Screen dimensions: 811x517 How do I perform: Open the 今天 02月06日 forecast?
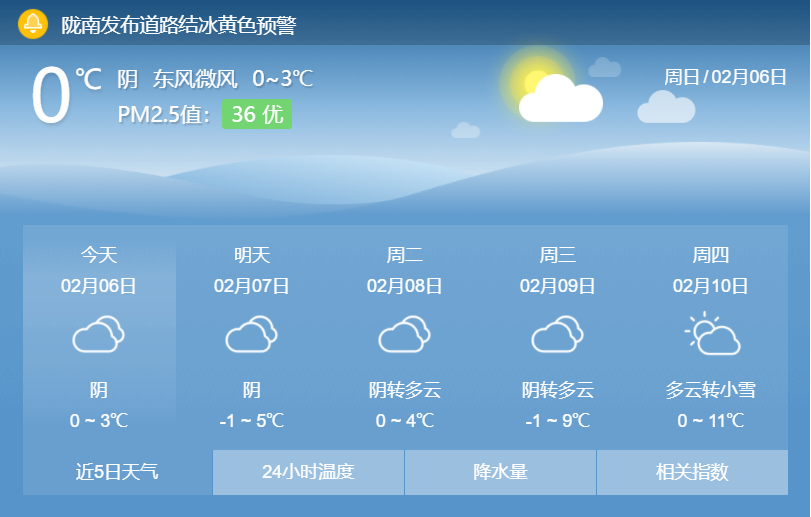[x=99, y=337]
